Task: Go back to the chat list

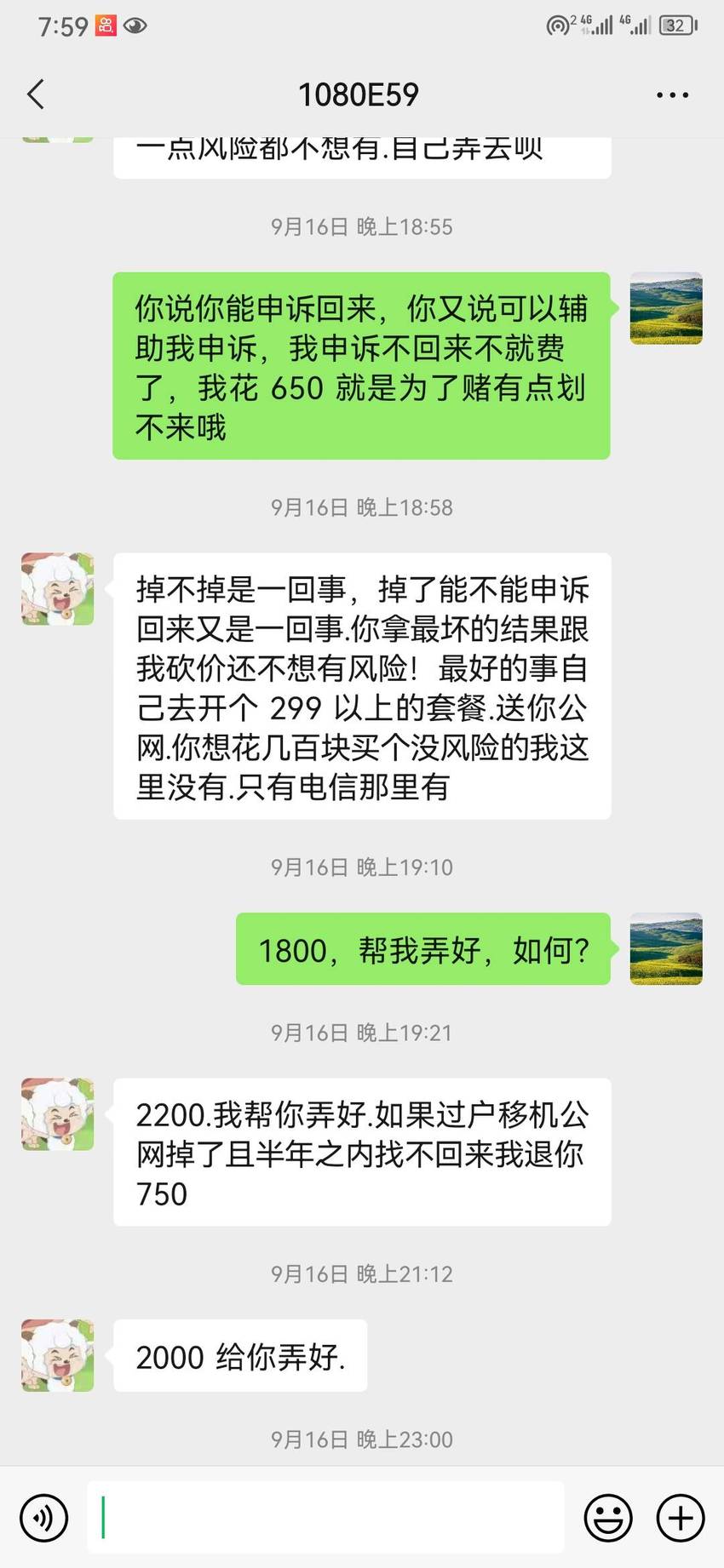Action: [36, 94]
